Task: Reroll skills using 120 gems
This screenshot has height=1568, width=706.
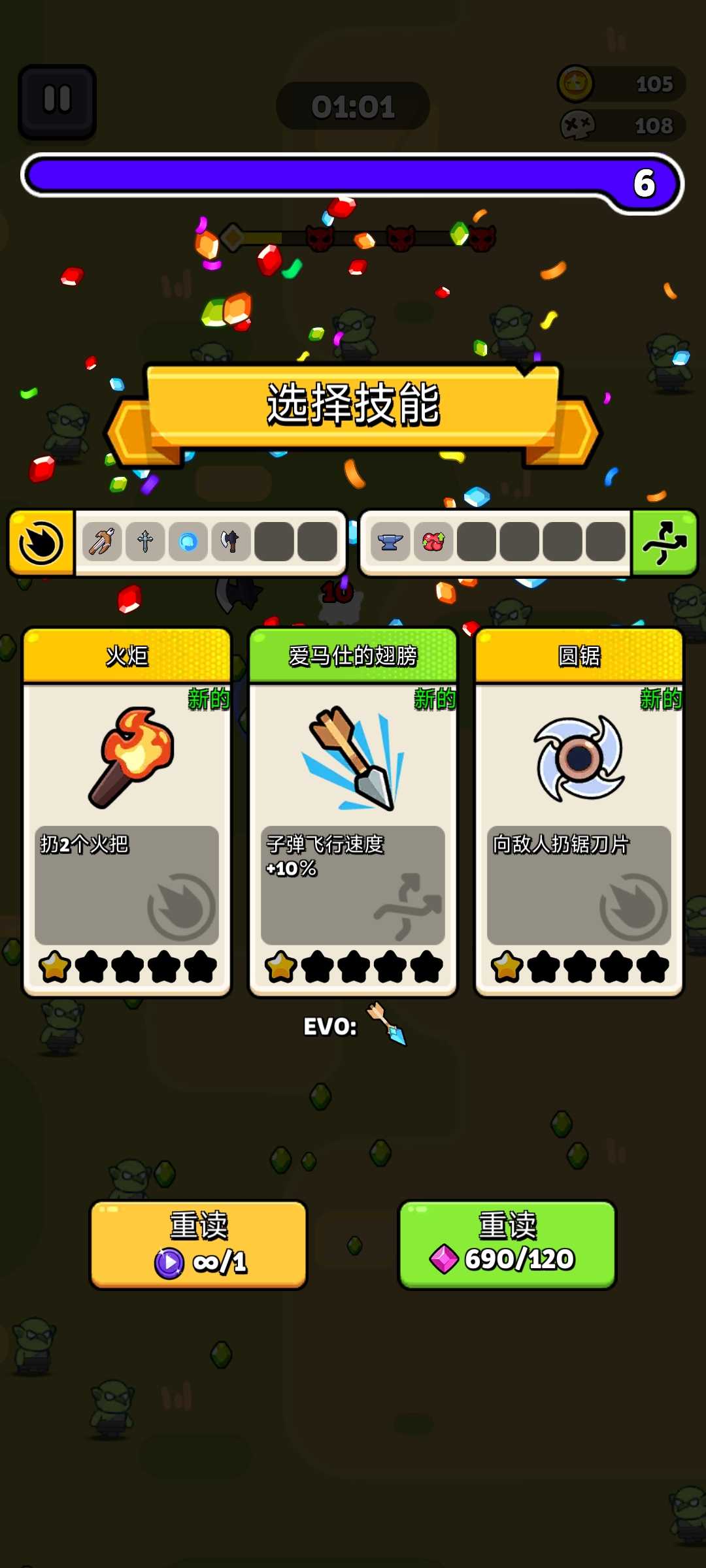Action: pyautogui.click(x=507, y=1244)
